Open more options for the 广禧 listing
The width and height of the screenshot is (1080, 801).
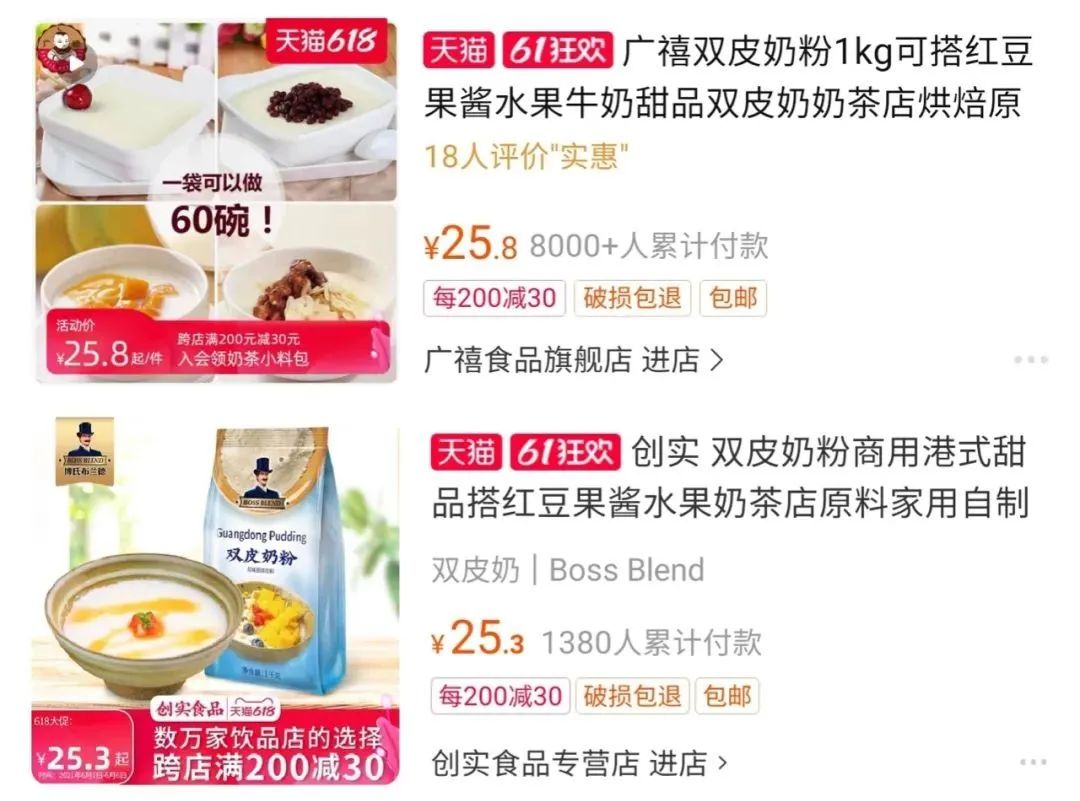(1030, 360)
